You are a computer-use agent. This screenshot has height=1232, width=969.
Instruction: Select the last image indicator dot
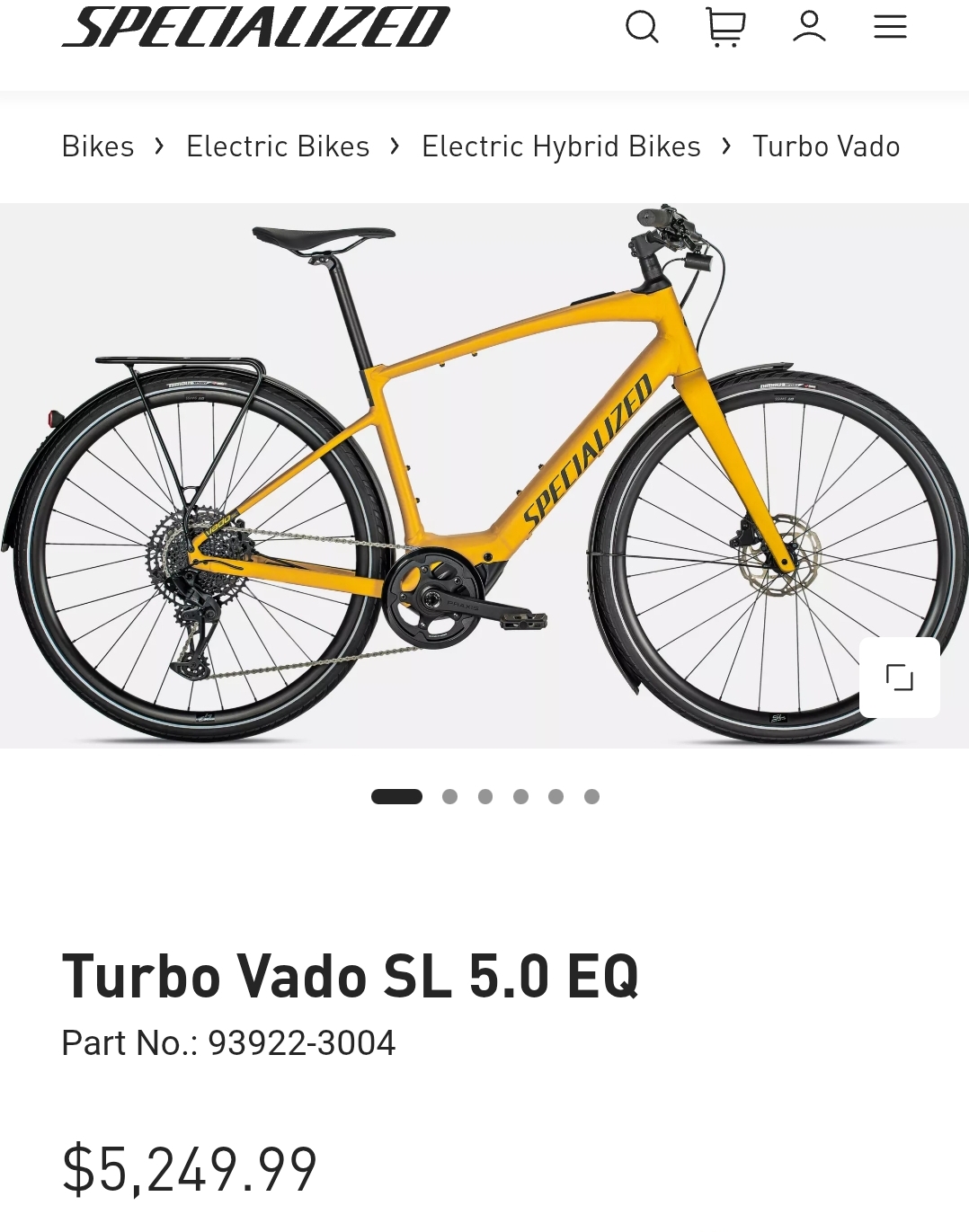click(591, 796)
